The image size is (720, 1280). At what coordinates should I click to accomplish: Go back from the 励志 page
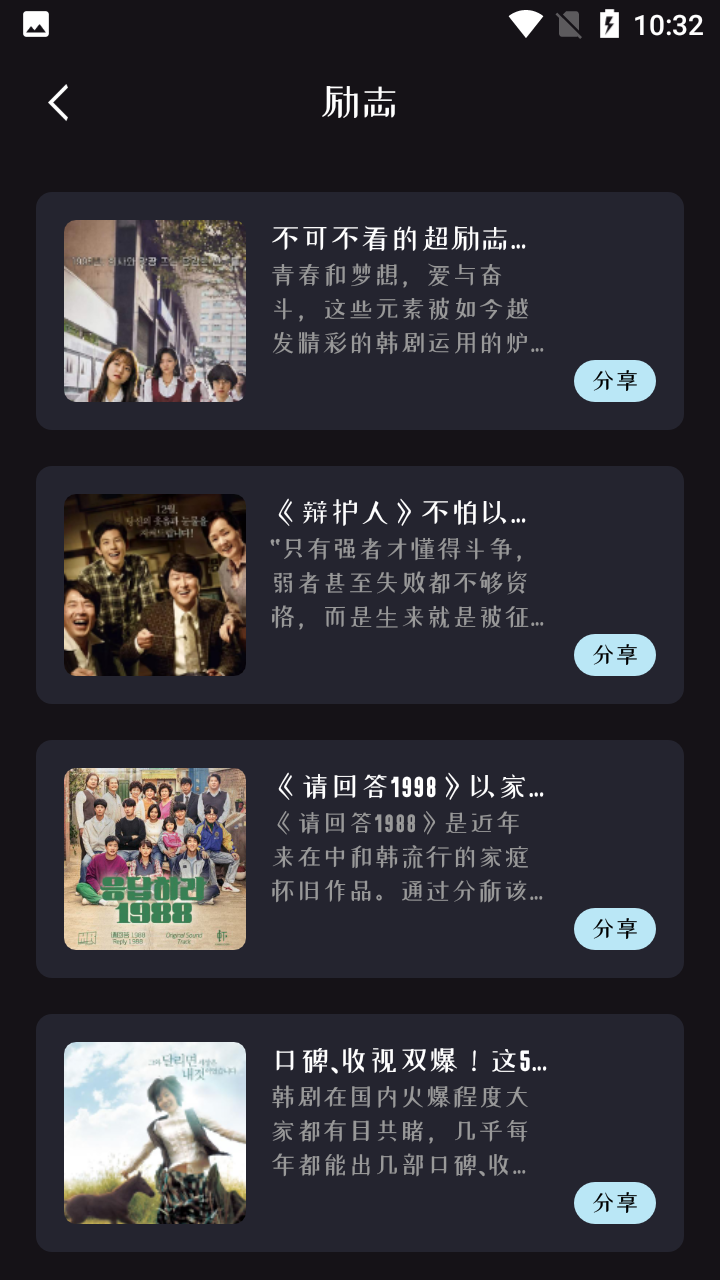[59, 103]
